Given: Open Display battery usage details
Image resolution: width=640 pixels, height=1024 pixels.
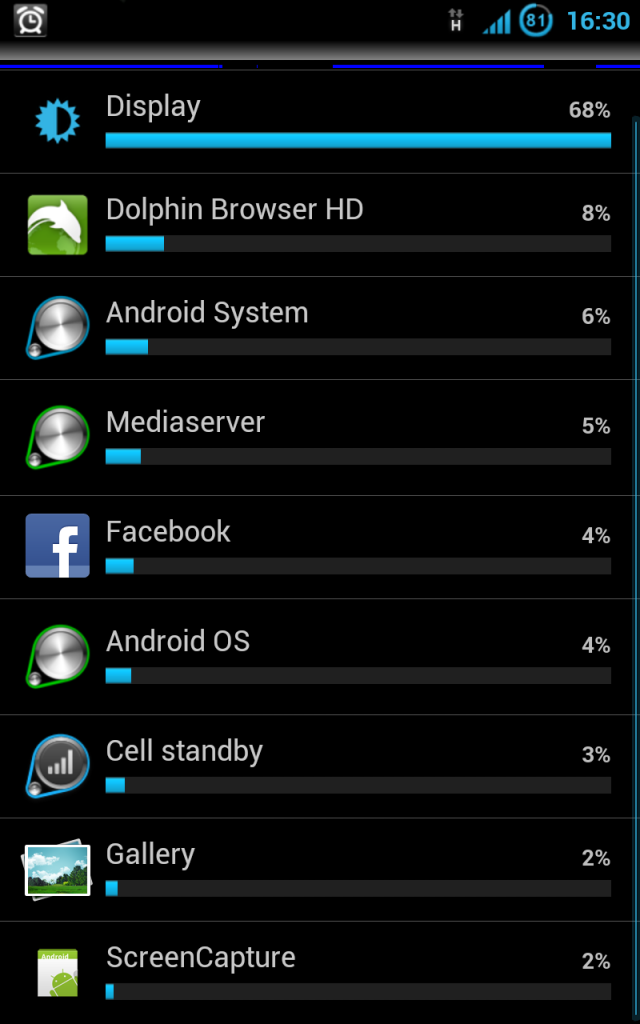Looking at the screenshot, I should pos(320,122).
